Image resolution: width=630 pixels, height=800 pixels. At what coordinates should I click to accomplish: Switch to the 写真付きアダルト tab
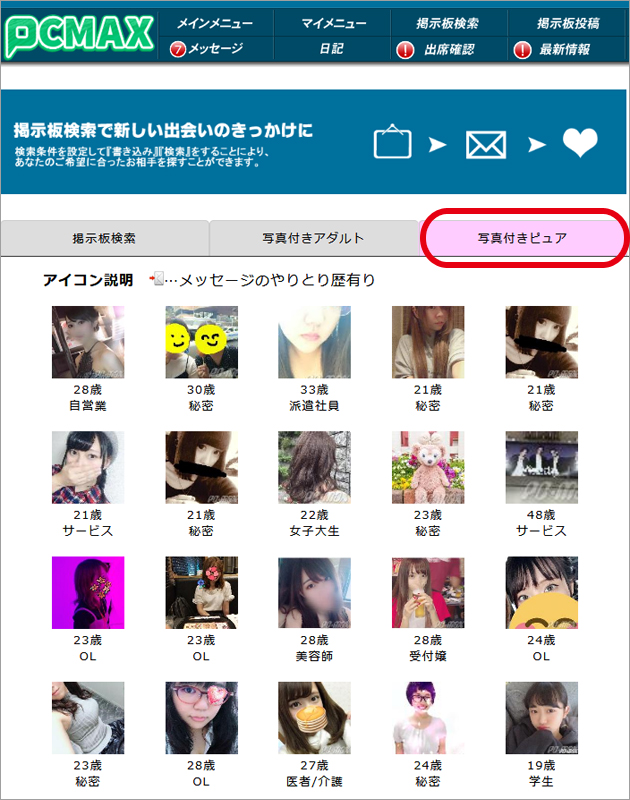pyautogui.click(x=313, y=238)
